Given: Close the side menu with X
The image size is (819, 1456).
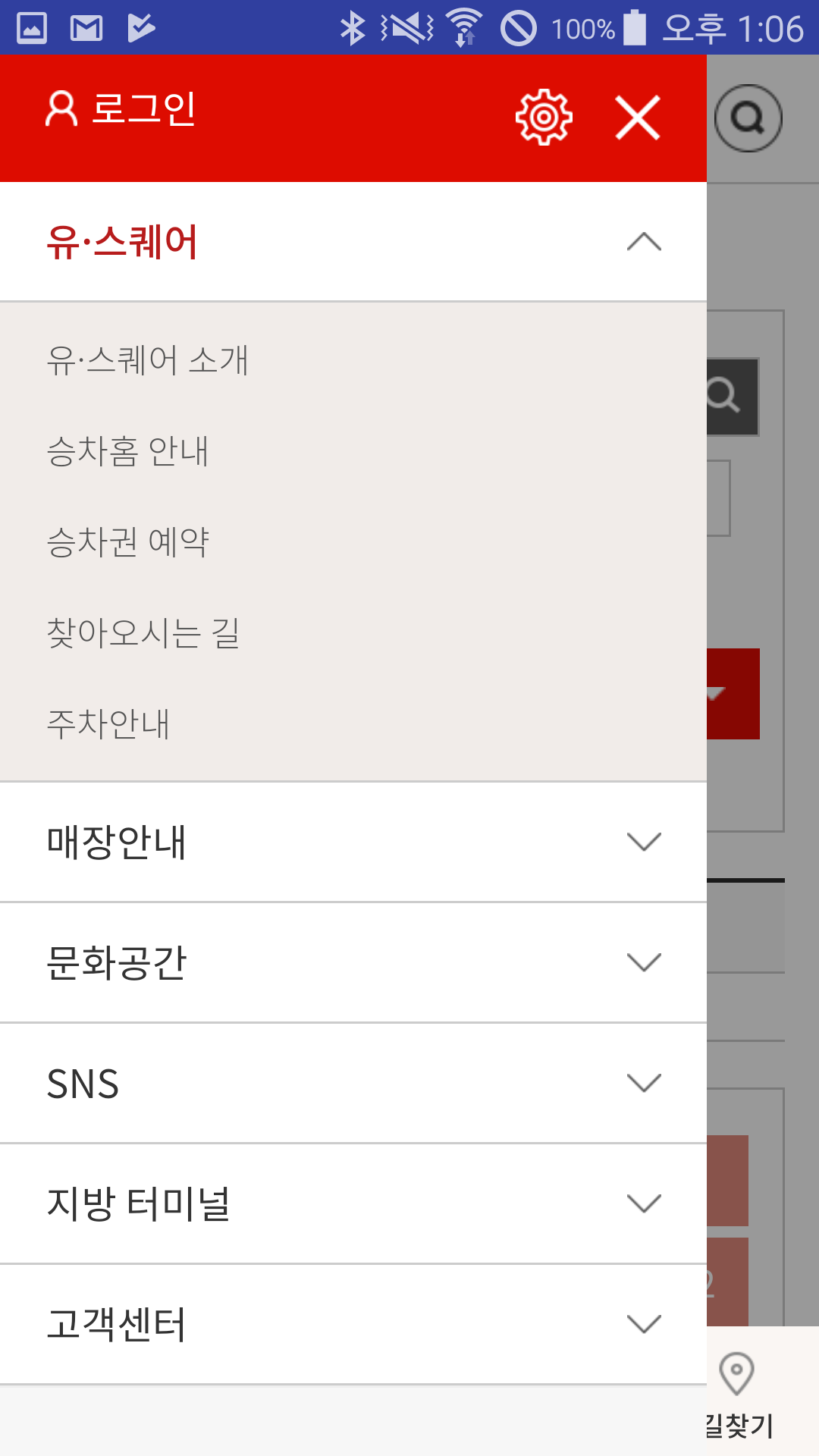Looking at the screenshot, I should tap(638, 118).
